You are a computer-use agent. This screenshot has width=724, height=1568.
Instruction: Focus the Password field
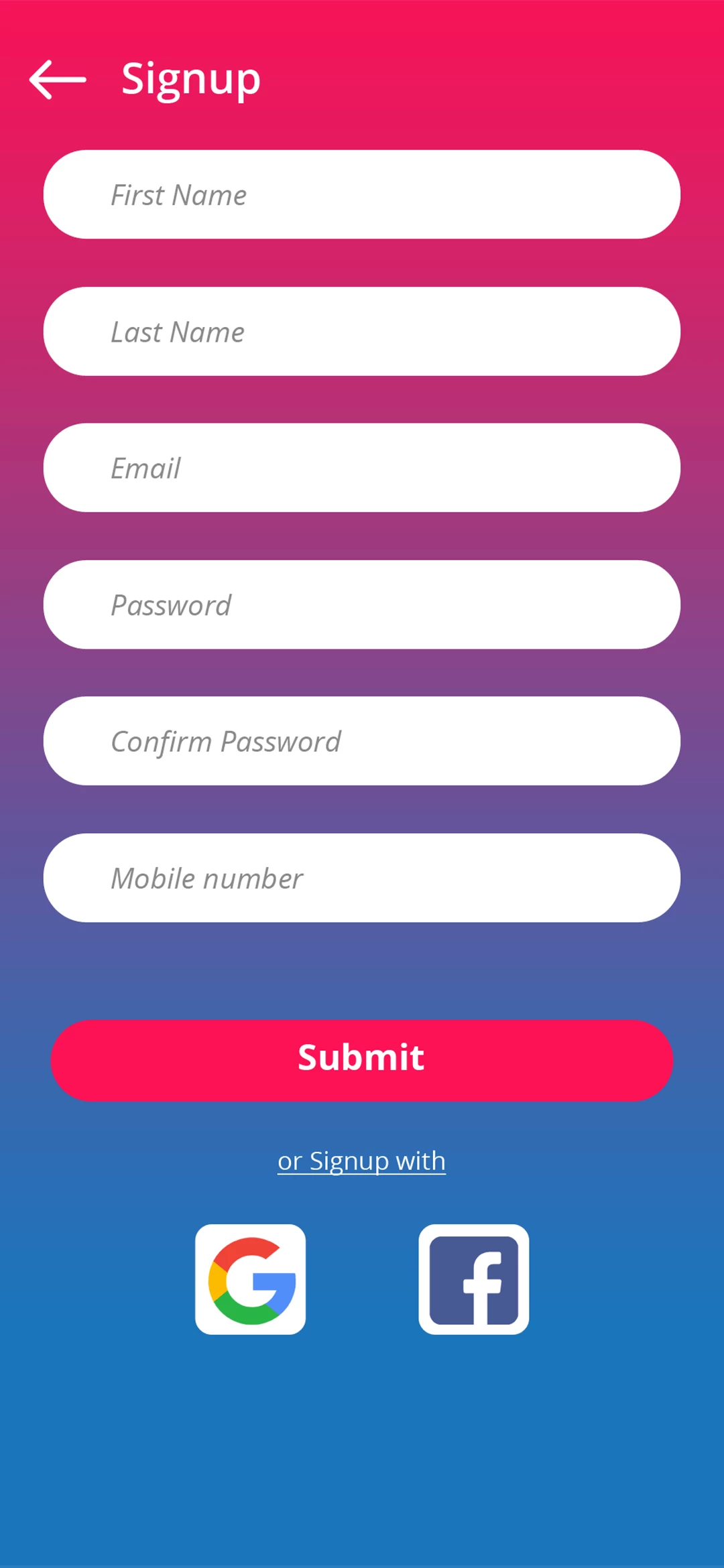361,604
